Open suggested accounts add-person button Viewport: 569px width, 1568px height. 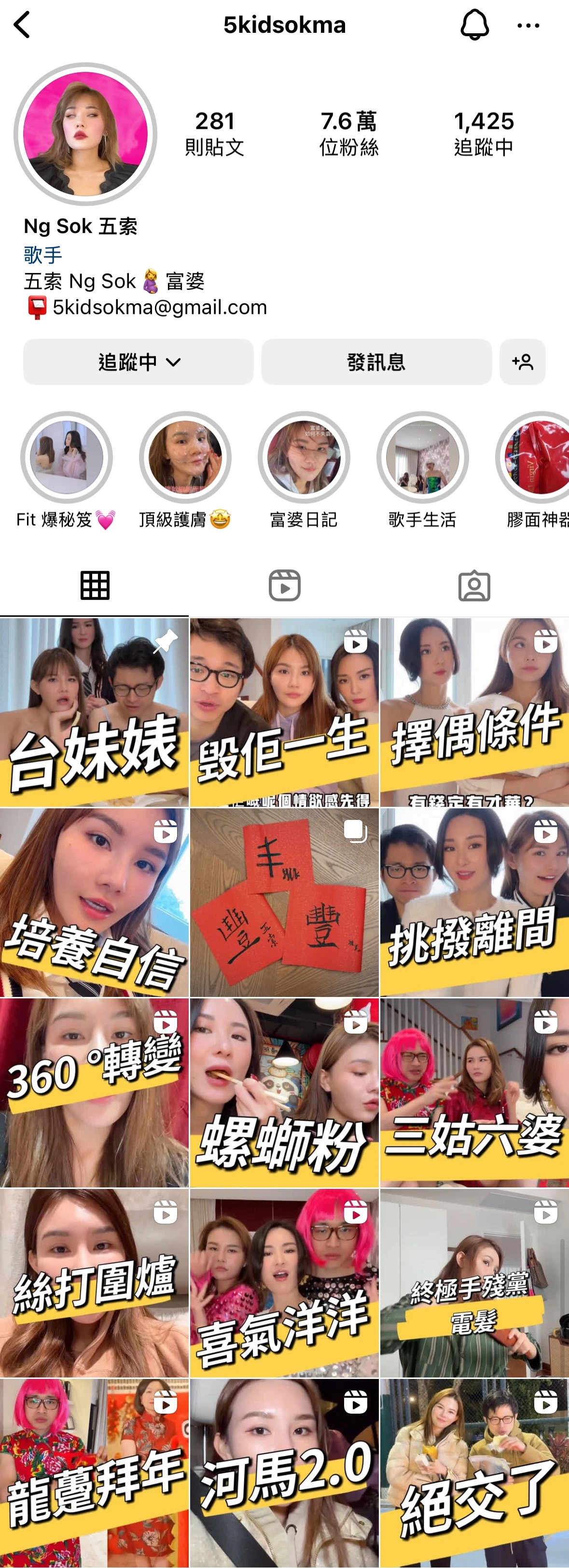pyautogui.click(x=522, y=362)
